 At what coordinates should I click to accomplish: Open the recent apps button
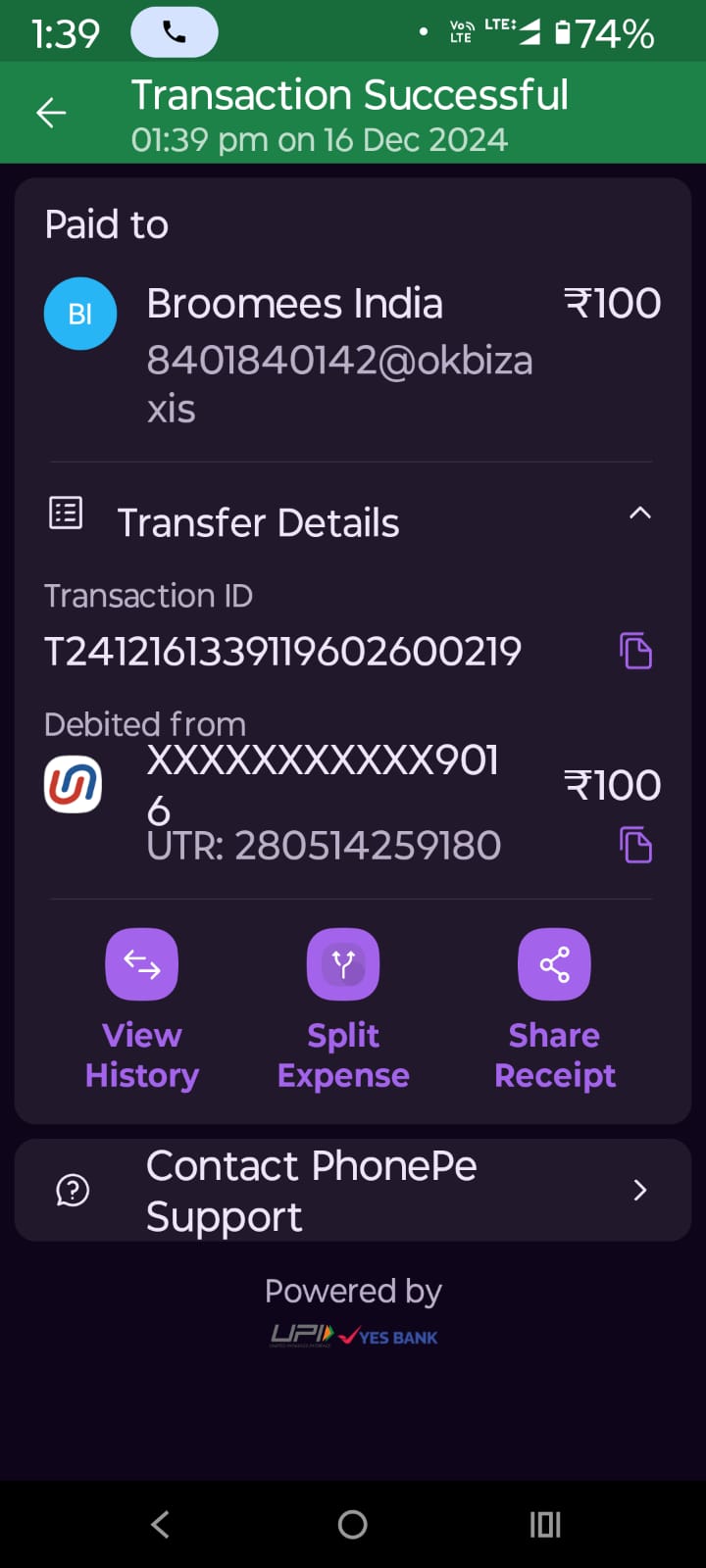click(545, 1524)
